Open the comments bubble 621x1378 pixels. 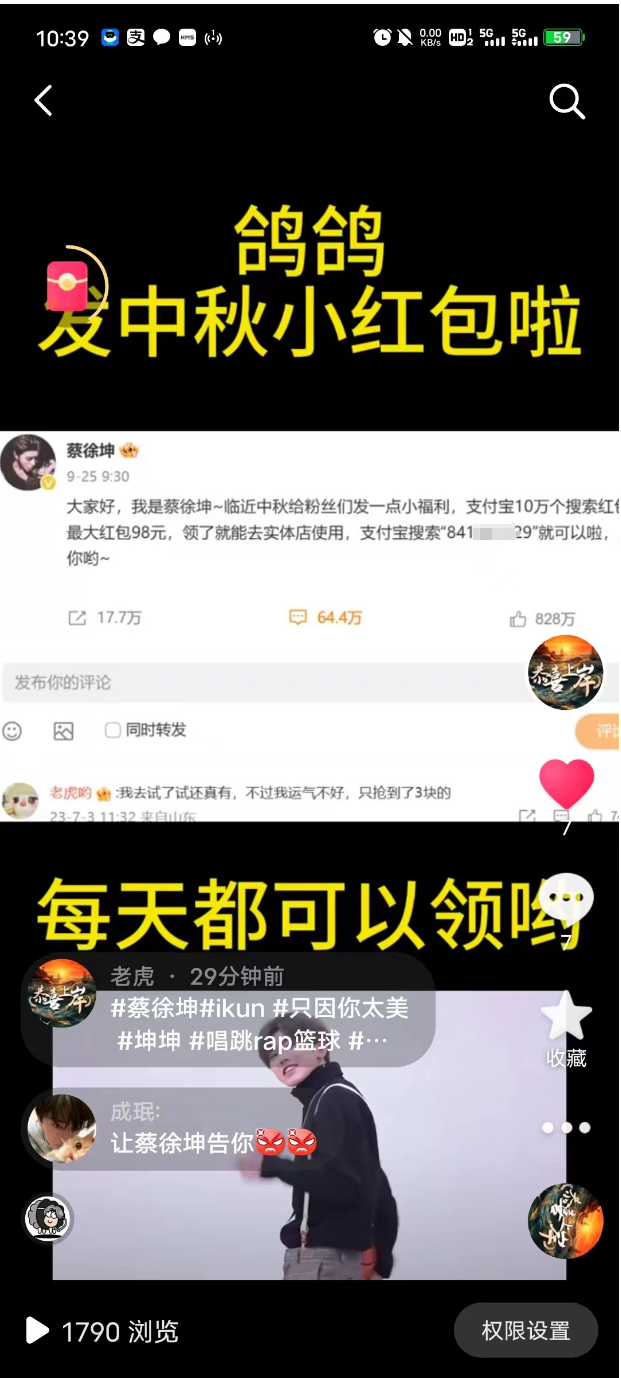point(566,900)
